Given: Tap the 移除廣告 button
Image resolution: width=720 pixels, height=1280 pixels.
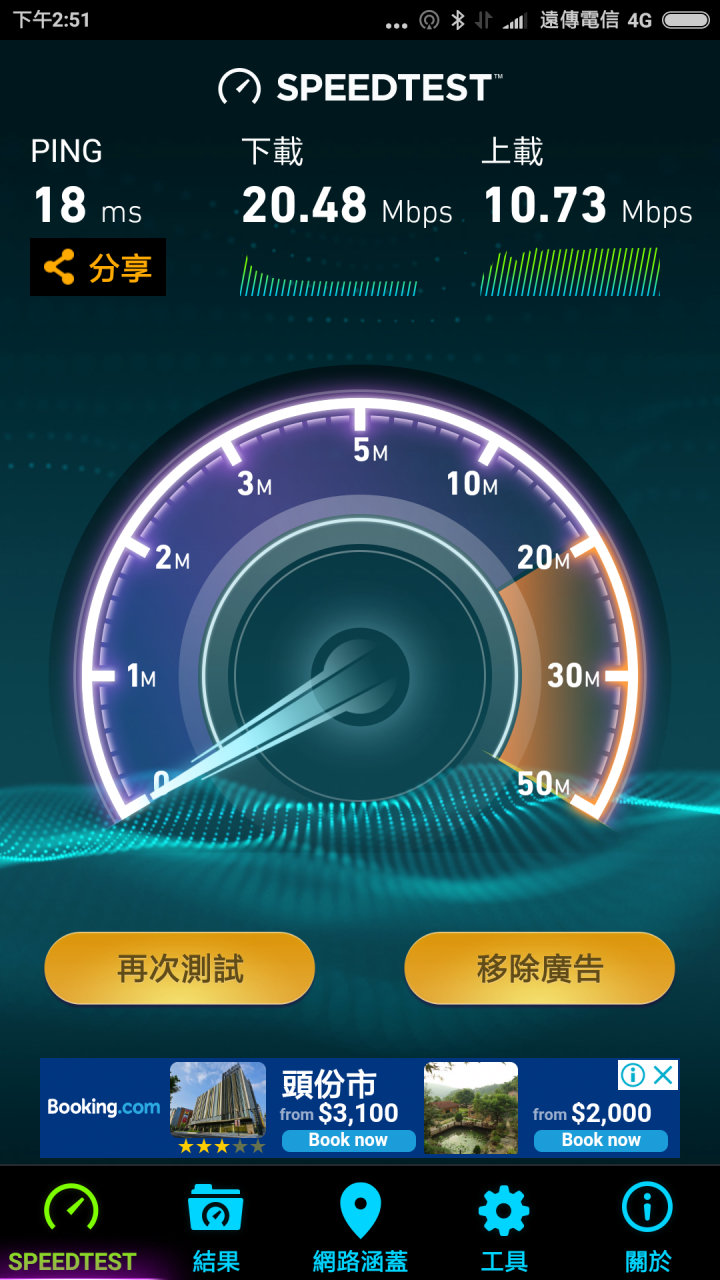Looking at the screenshot, I should tap(540, 968).
